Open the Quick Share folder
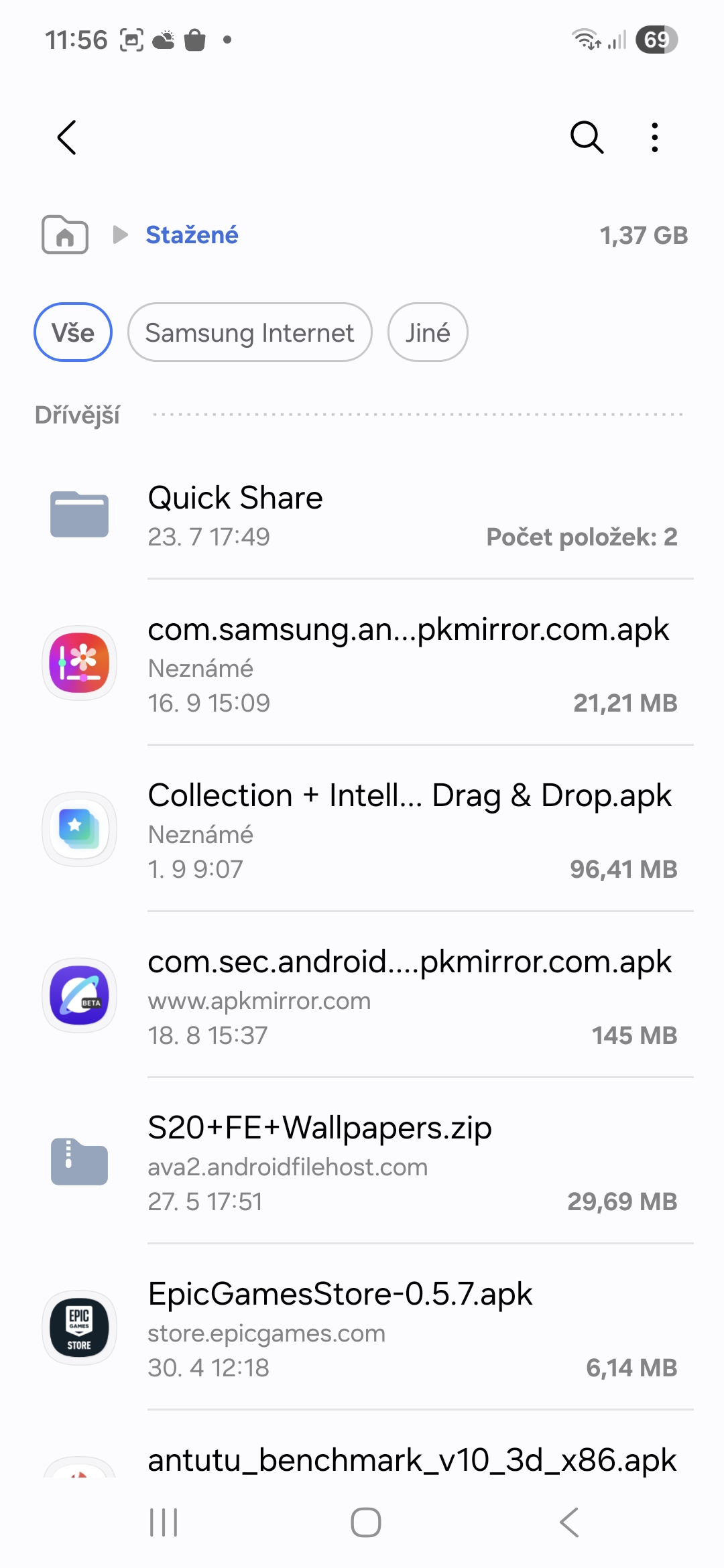Viewport: 724px width, 1568px height. click(x=362, y=515)
